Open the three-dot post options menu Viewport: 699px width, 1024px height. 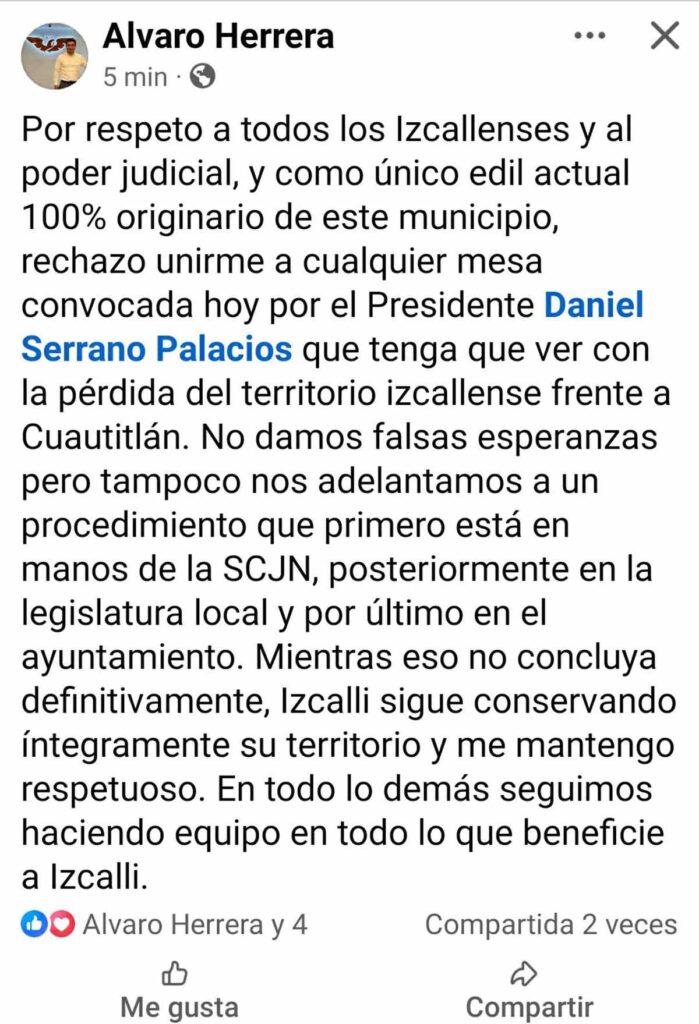tap(591, 36)
